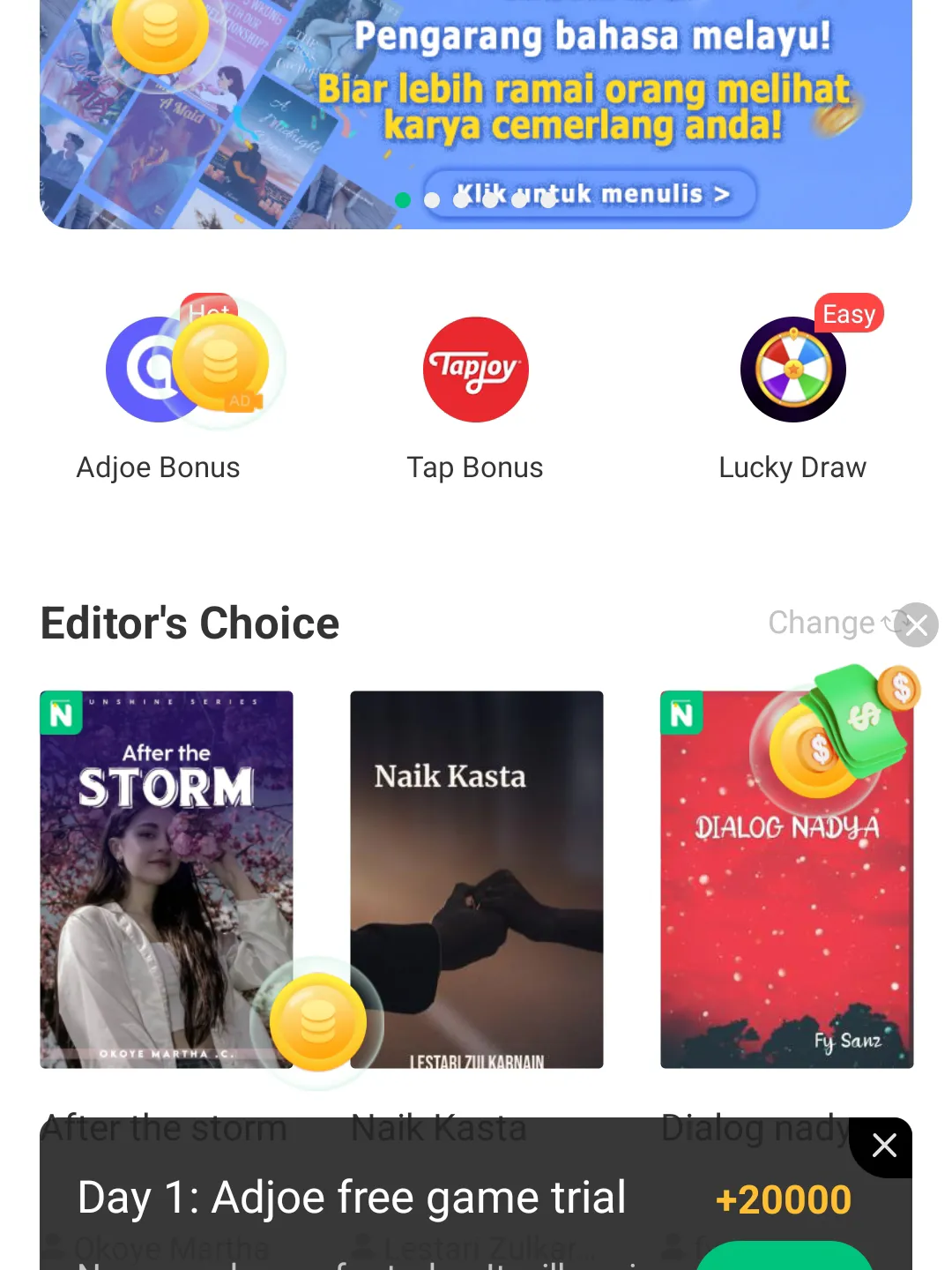952x1270 pixels.
Task: Close the floating cash reward icon
Action: 917,625
